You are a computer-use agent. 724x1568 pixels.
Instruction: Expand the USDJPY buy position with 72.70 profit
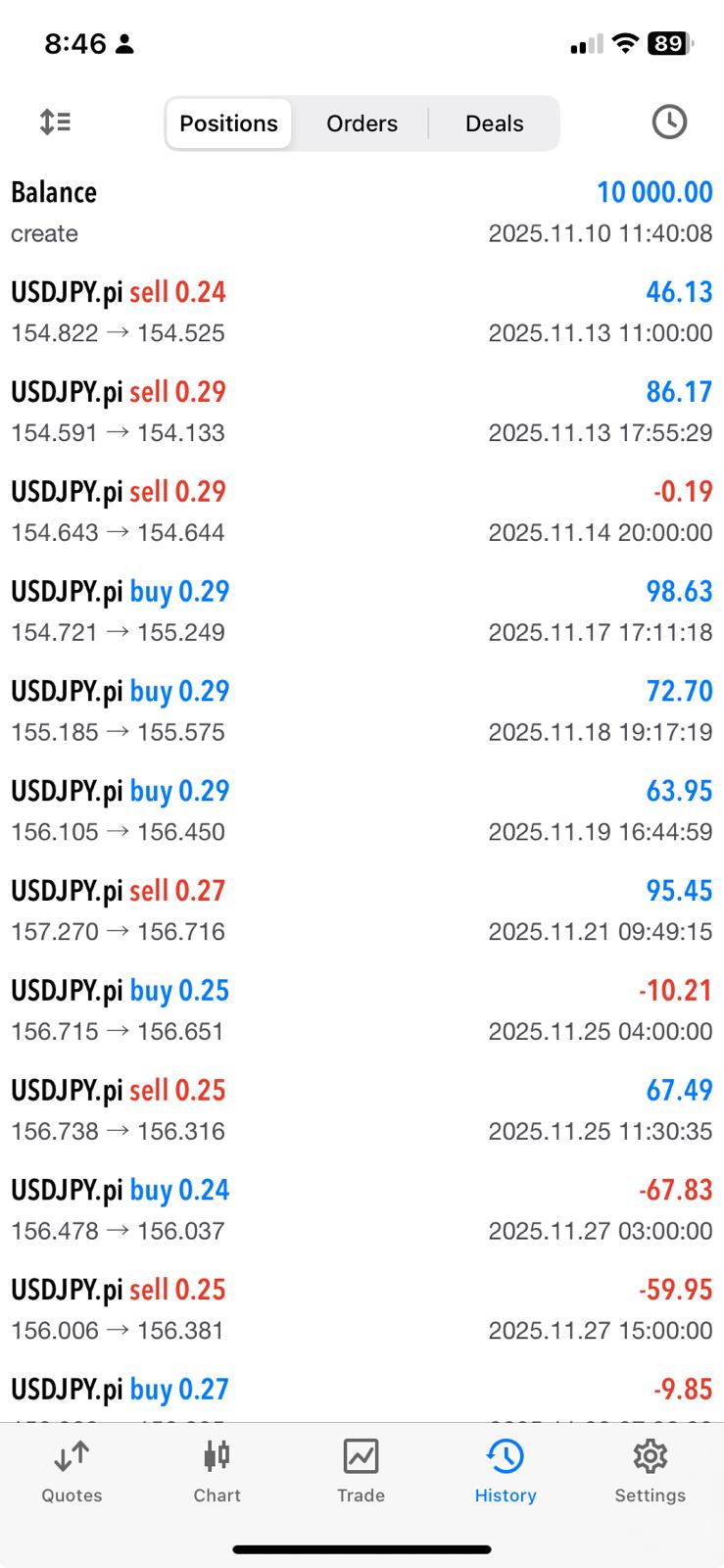click(362, 711)
